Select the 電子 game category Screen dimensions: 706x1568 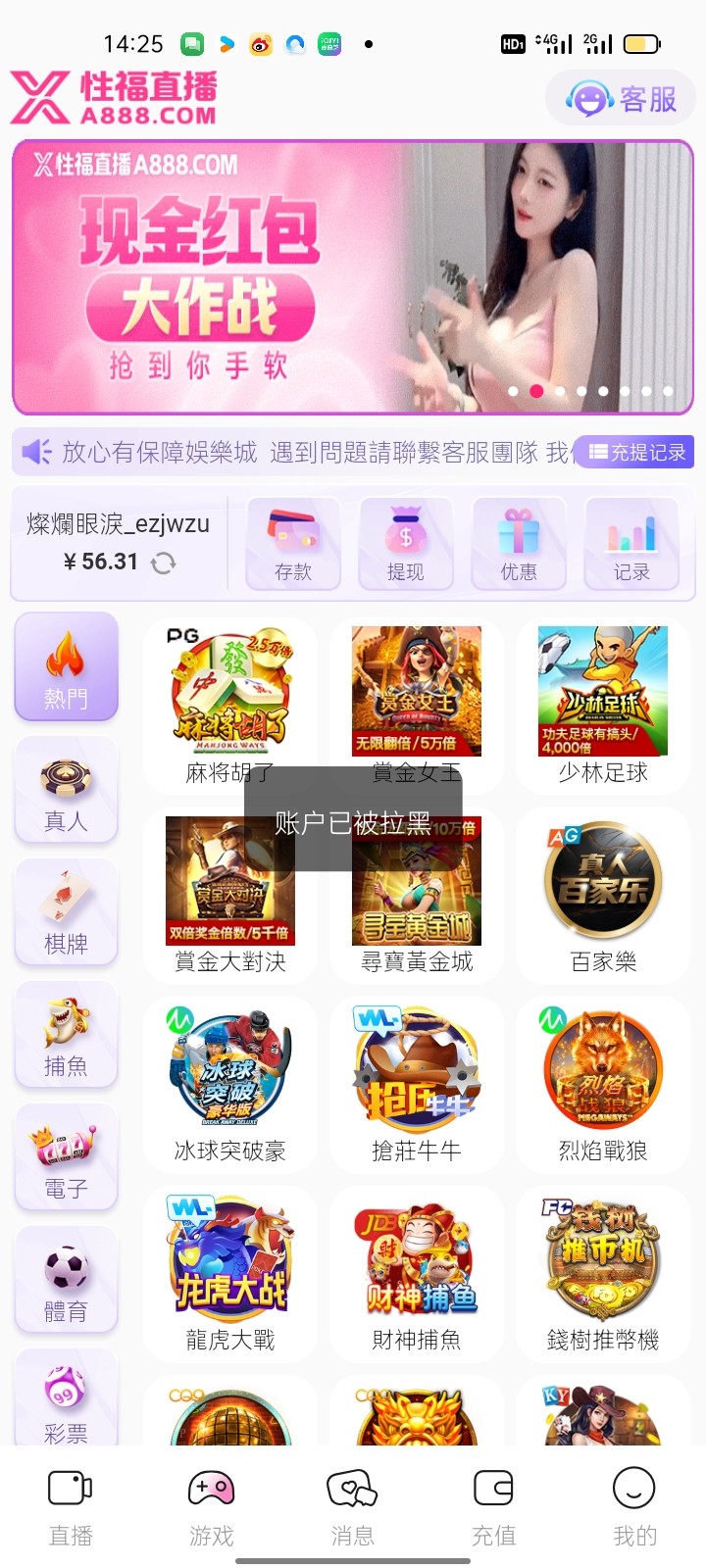pyautogui.click(x=66, y=1157)
